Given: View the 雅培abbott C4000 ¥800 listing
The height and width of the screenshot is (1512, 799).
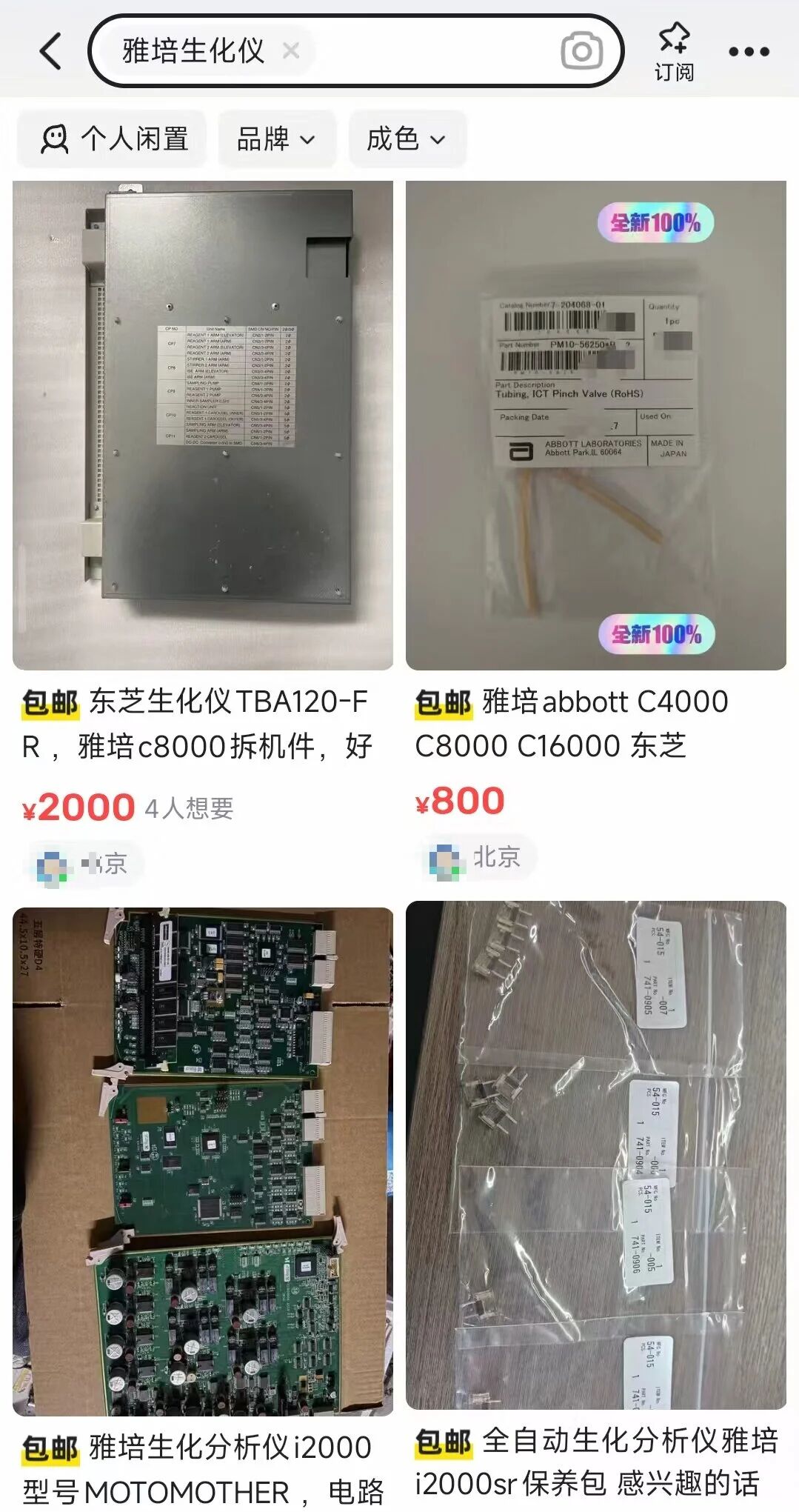Looking at the screenshot, I should (595, 426).
